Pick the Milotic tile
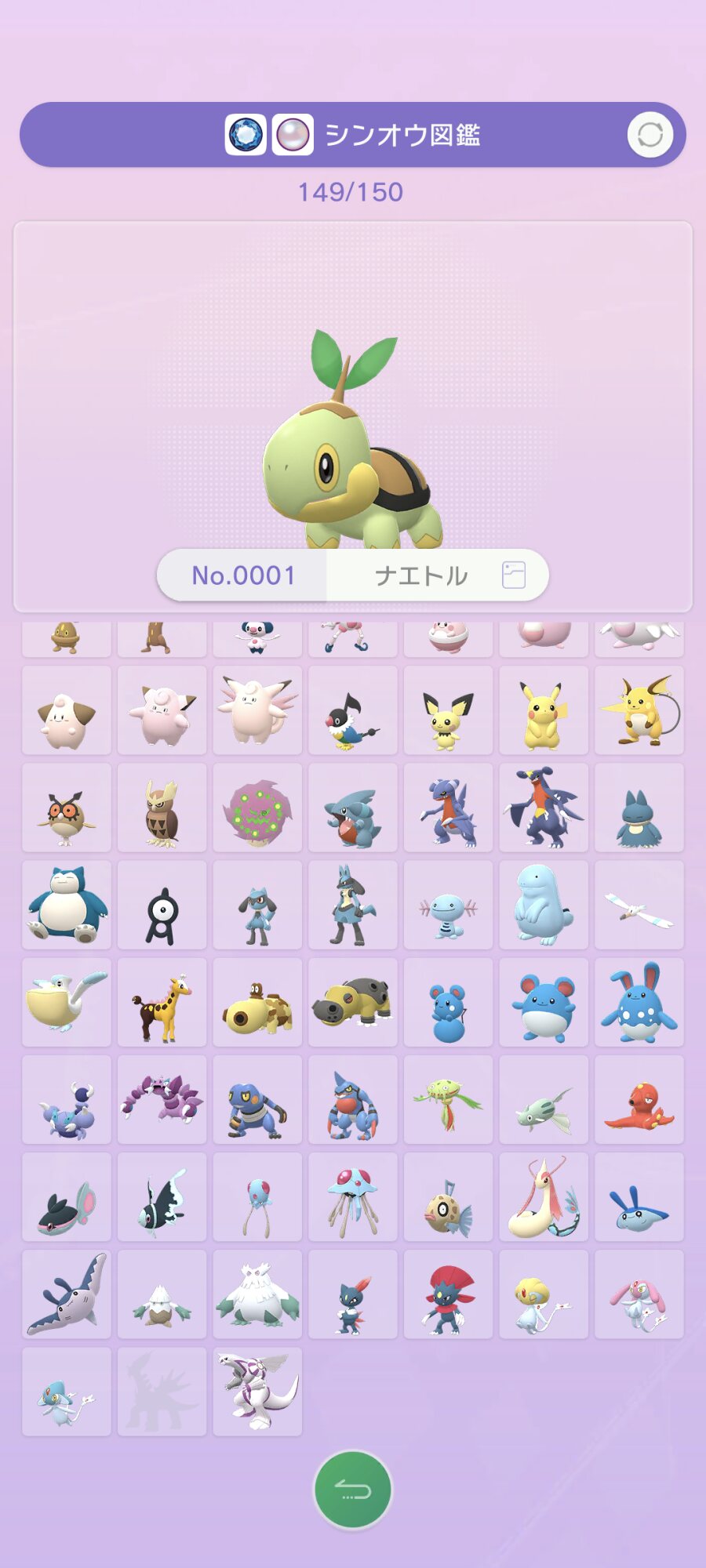The width and height of the screenshot is (706, 1568). point(544,1196)
